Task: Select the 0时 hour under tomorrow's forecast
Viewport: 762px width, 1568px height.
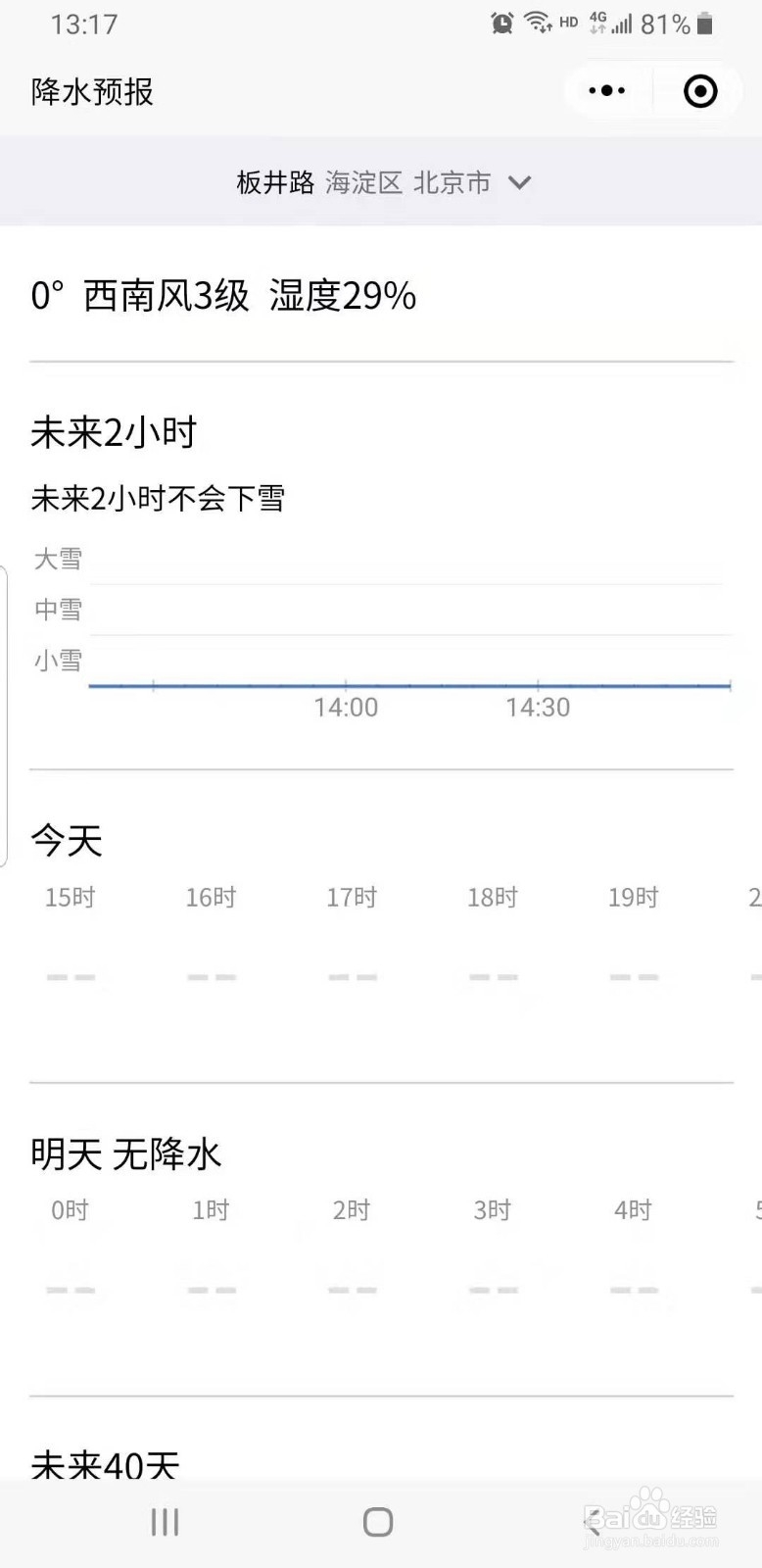Action: pyautogui.click(x=68, y=1209)
